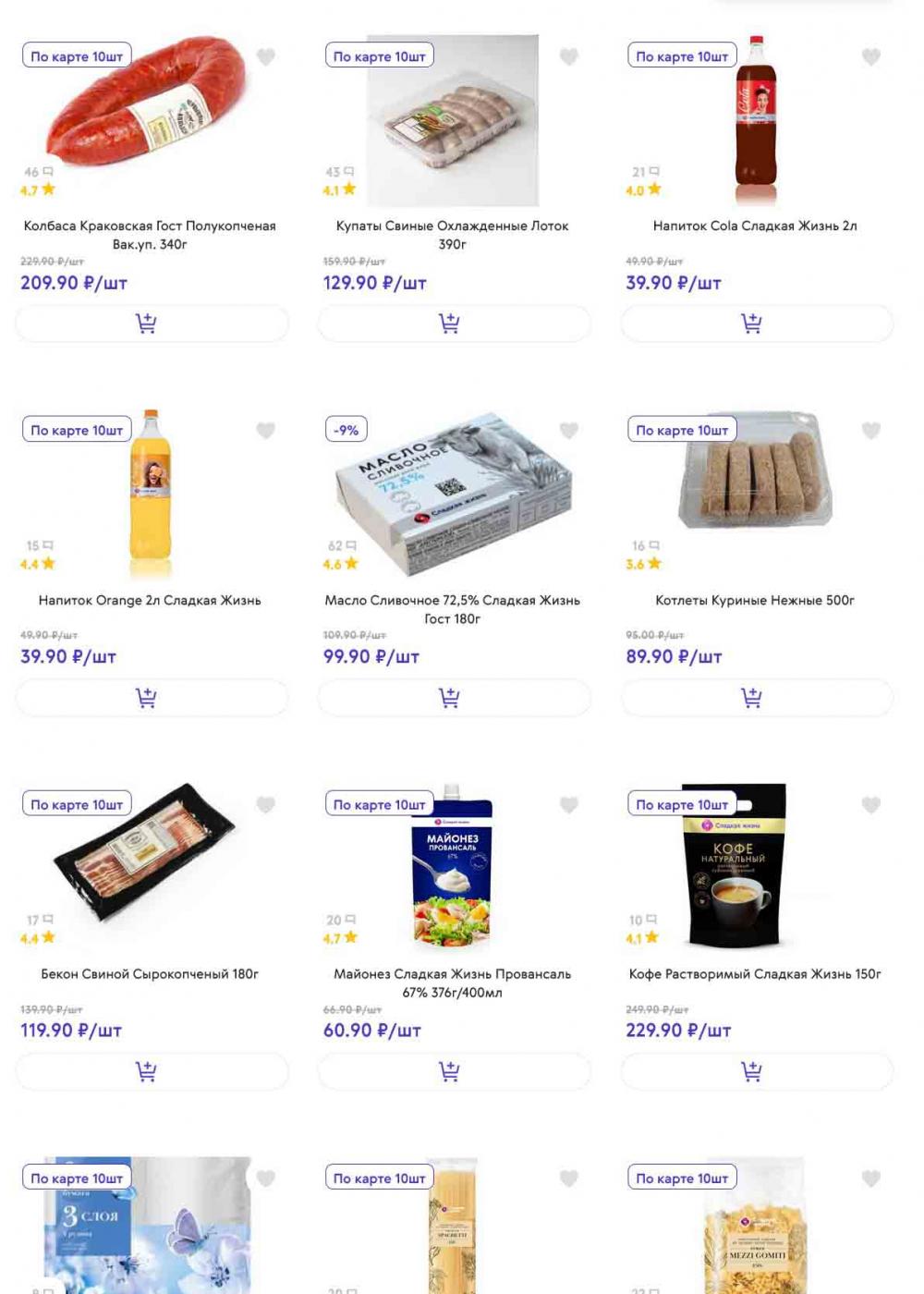Screen dimensions: 924x1294
Task: Heart the Кофе Растворимый product
Action: [x=871, y=805]
